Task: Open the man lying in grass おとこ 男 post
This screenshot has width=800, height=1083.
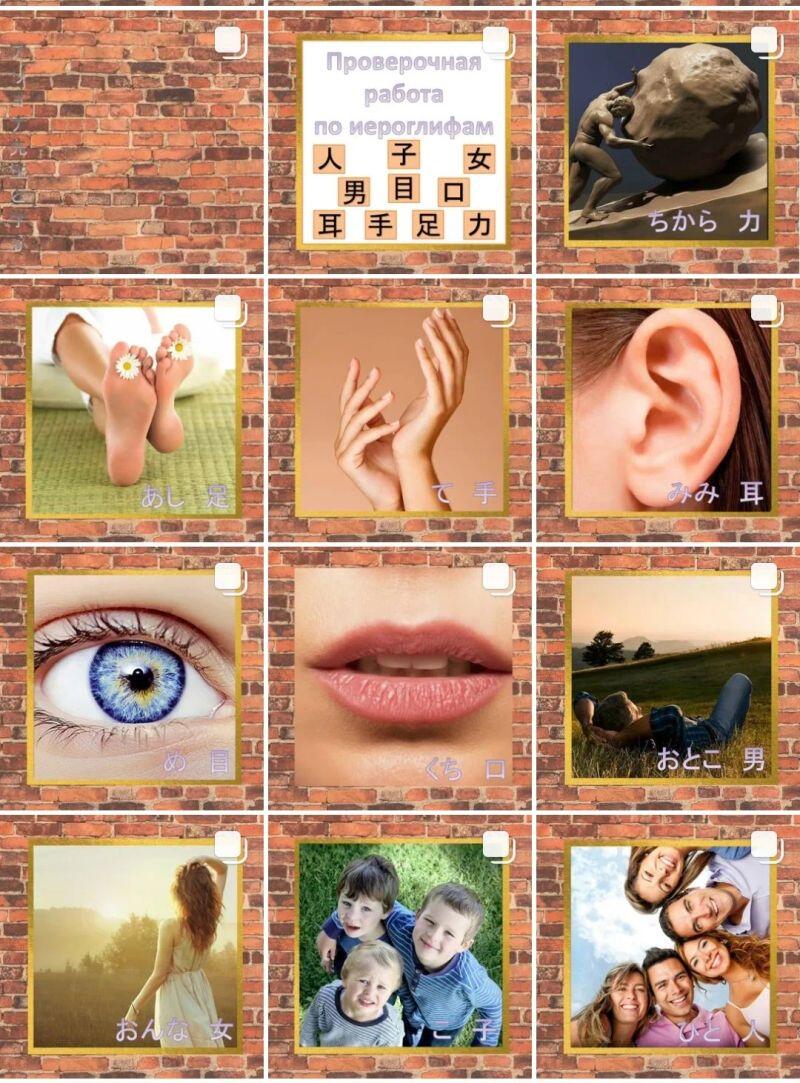Action: 669,678
